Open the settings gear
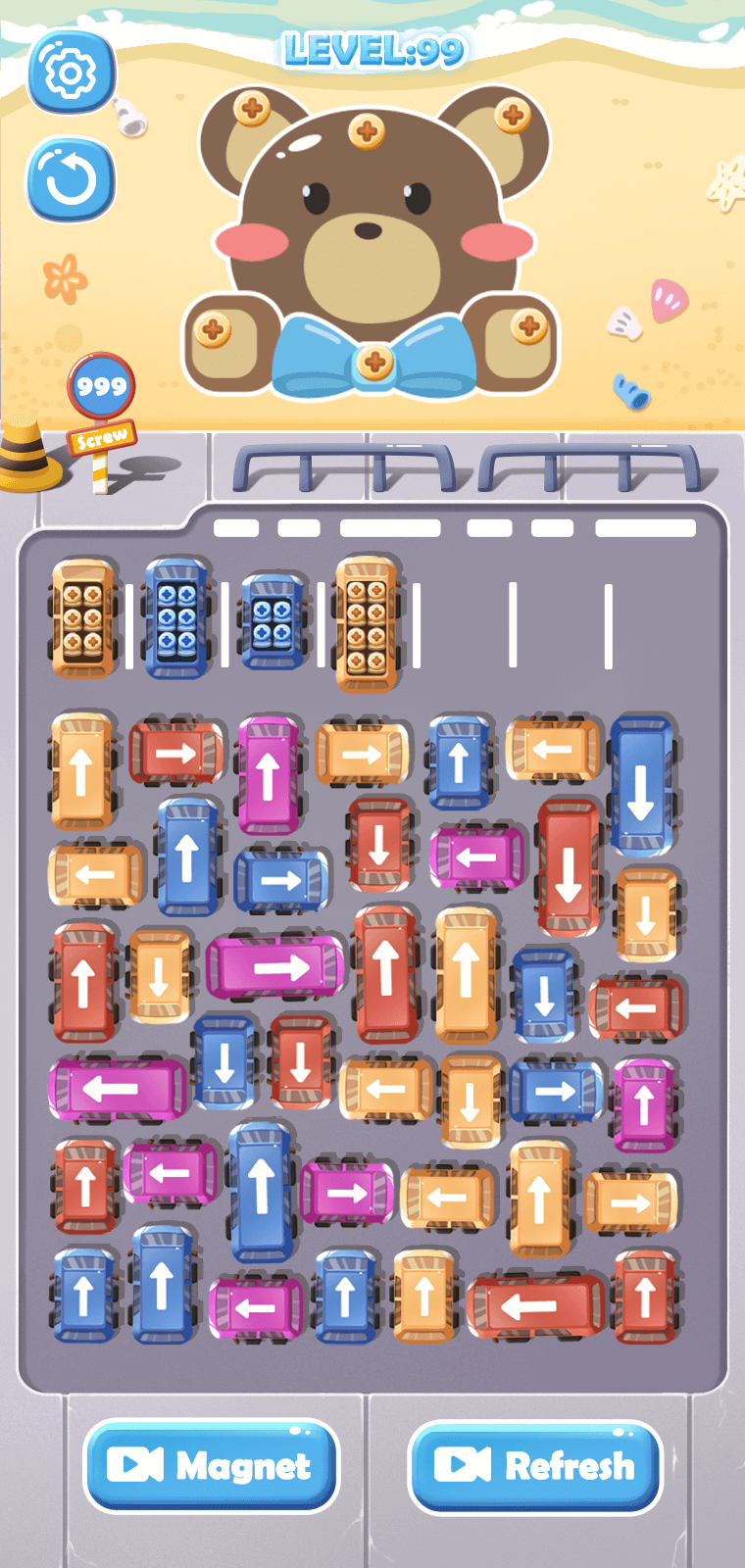745x1568 pixels. point(71,73)
